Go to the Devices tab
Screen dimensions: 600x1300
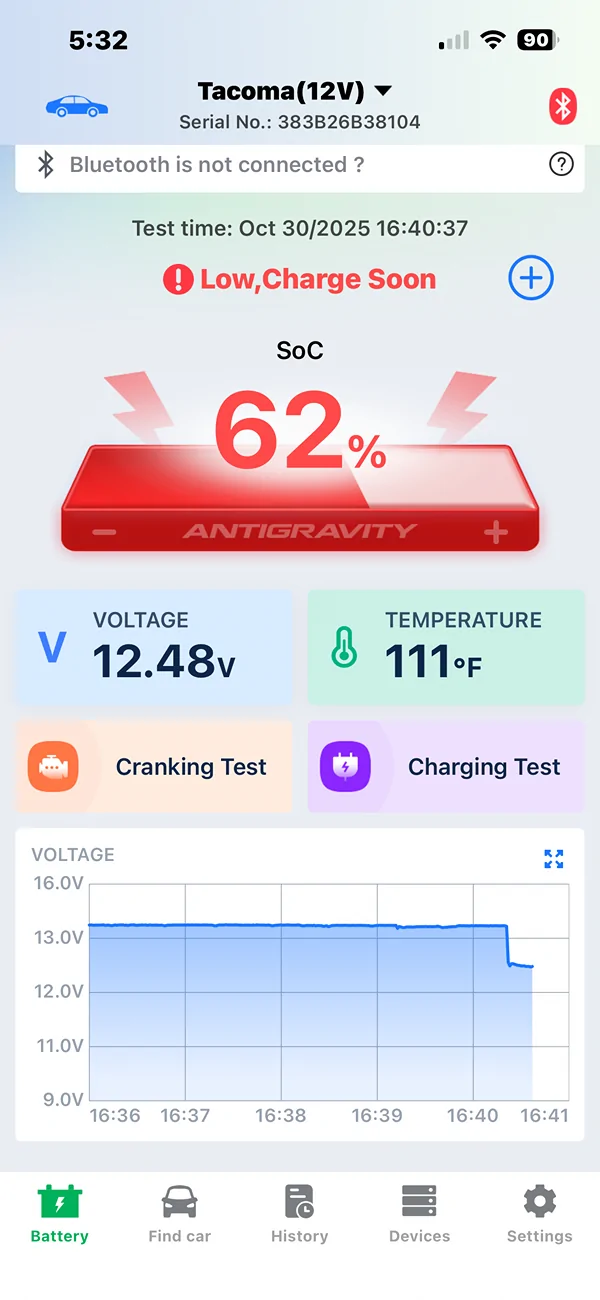click(x=419, y=1213)
